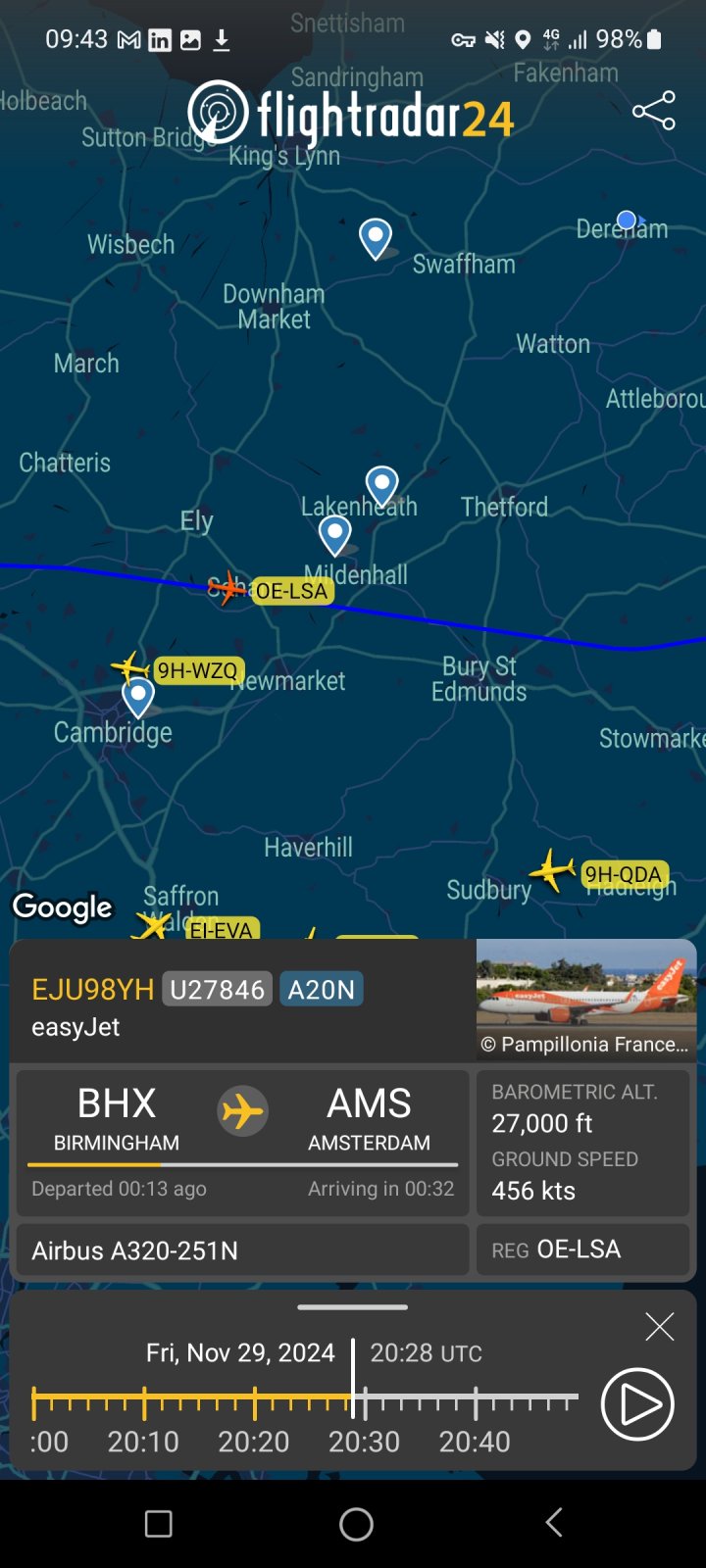Close the playback timeline panel

pos(660,1327)
